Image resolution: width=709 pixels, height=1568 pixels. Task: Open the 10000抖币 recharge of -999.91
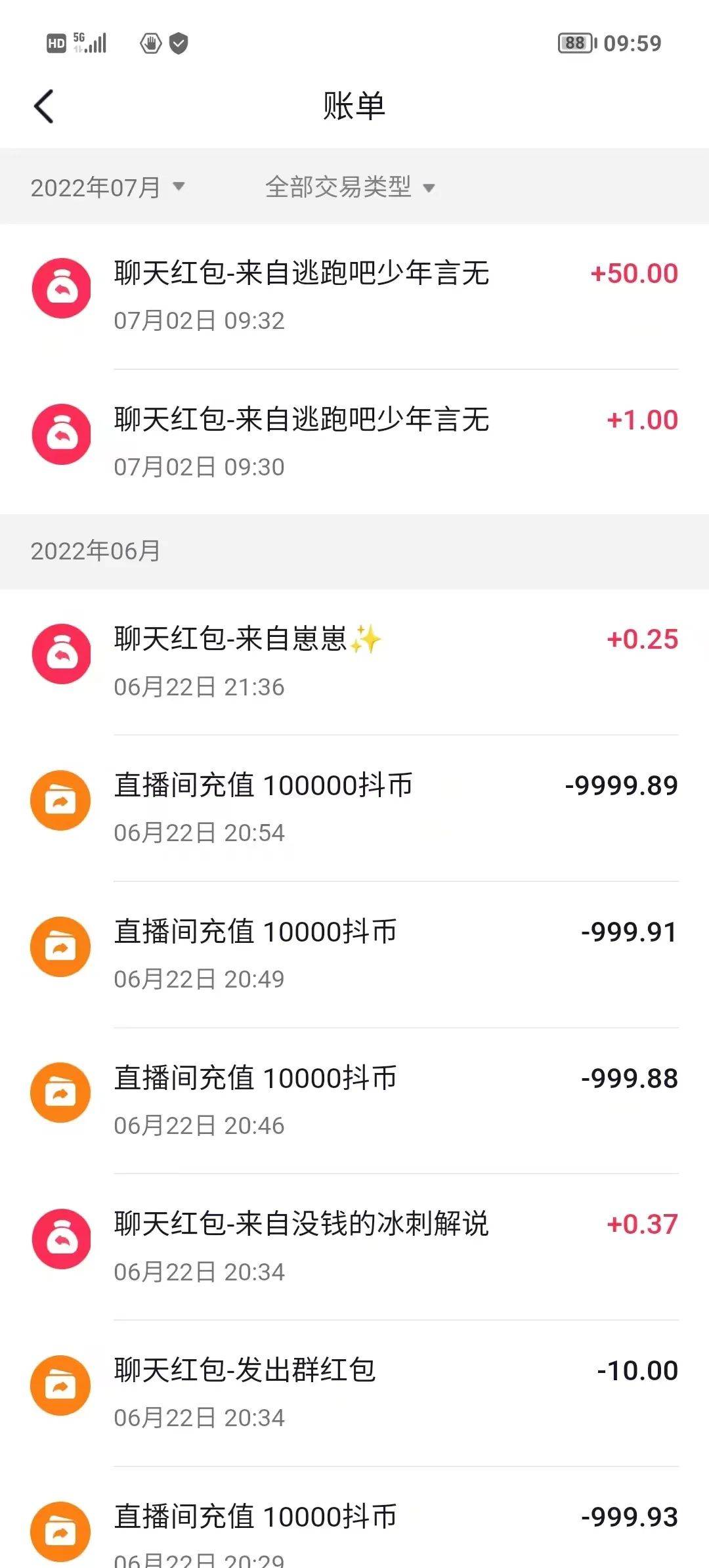[x=354, y=954]
